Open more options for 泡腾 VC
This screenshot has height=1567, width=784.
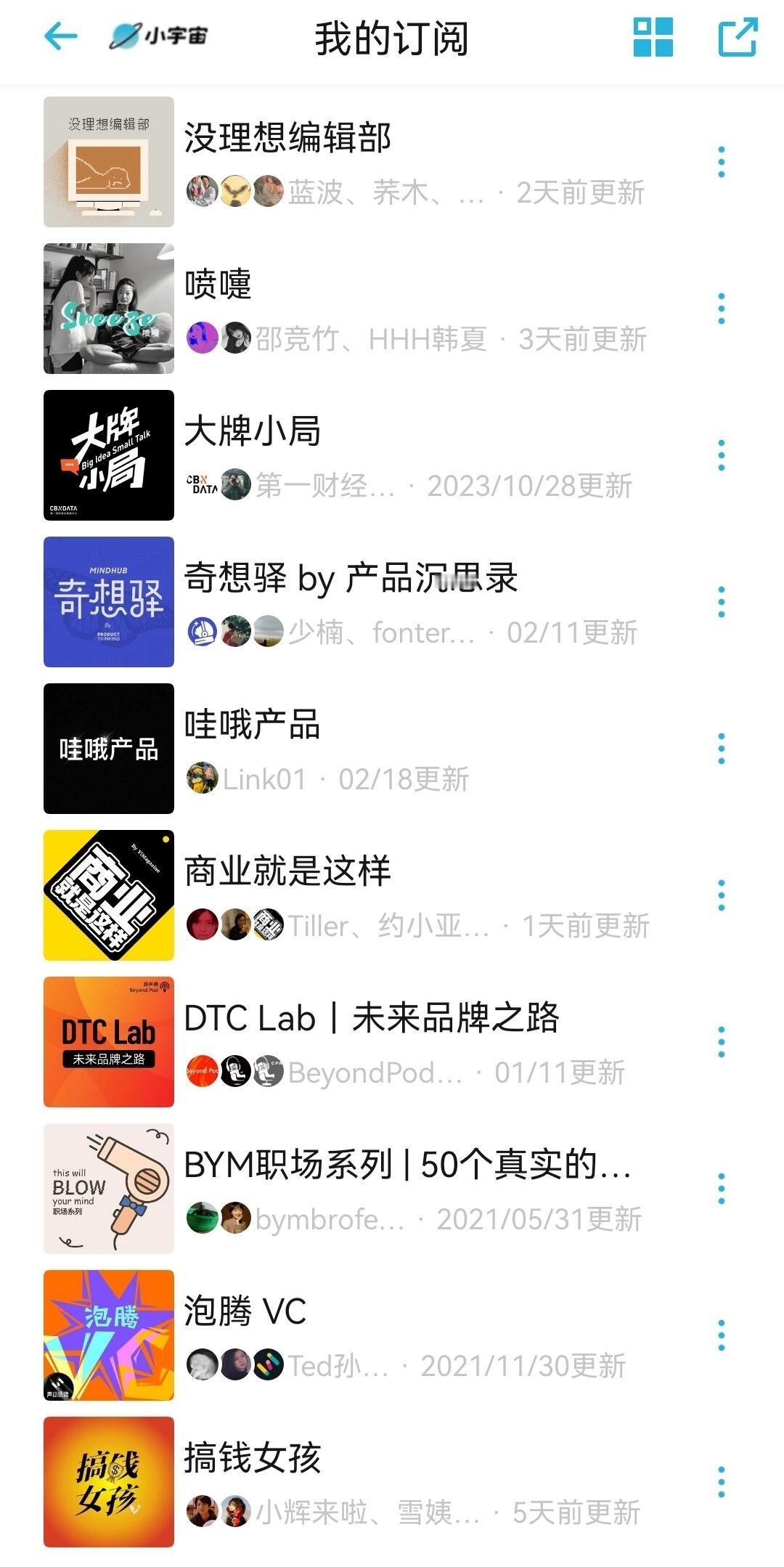(721, 1335)
